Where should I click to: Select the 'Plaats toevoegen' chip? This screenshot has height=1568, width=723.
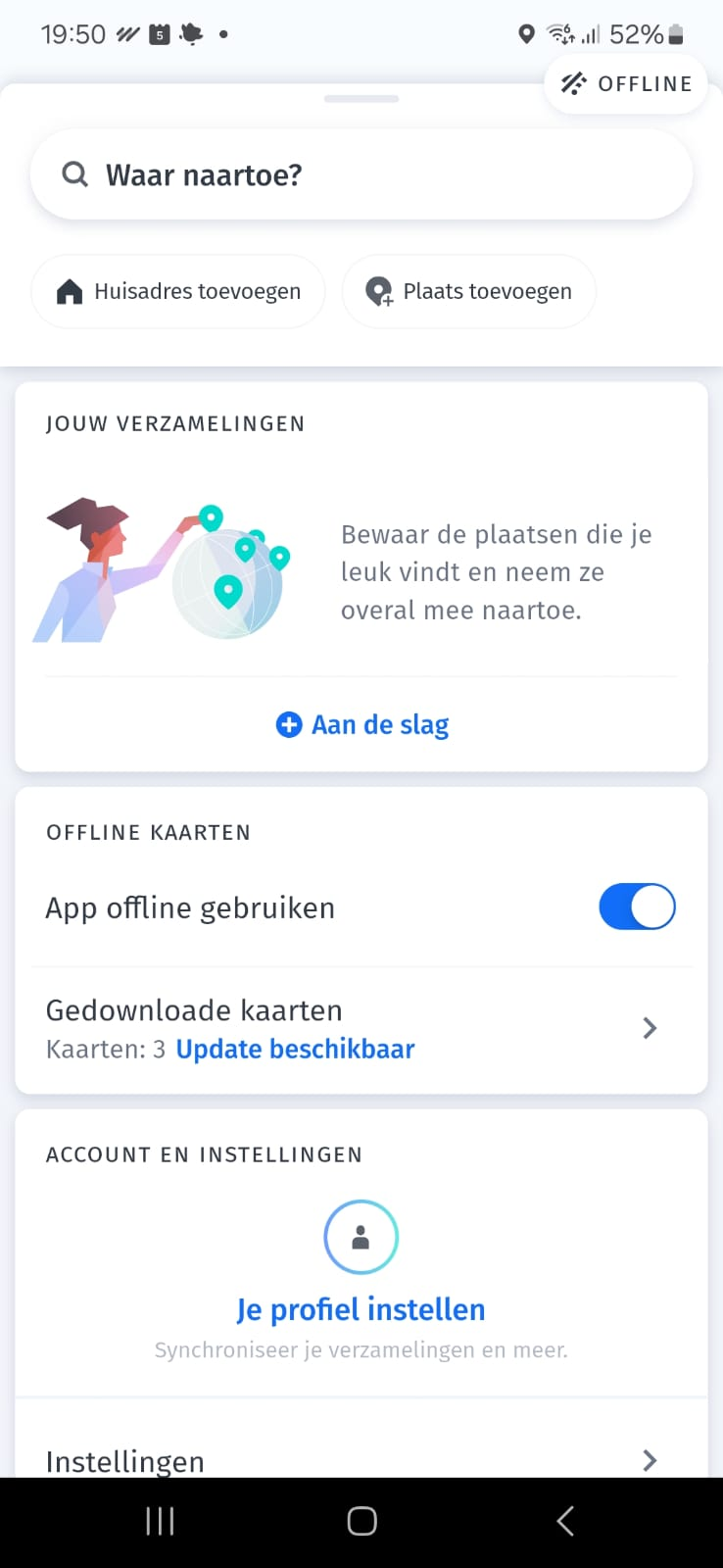click(x=468, y=291)
